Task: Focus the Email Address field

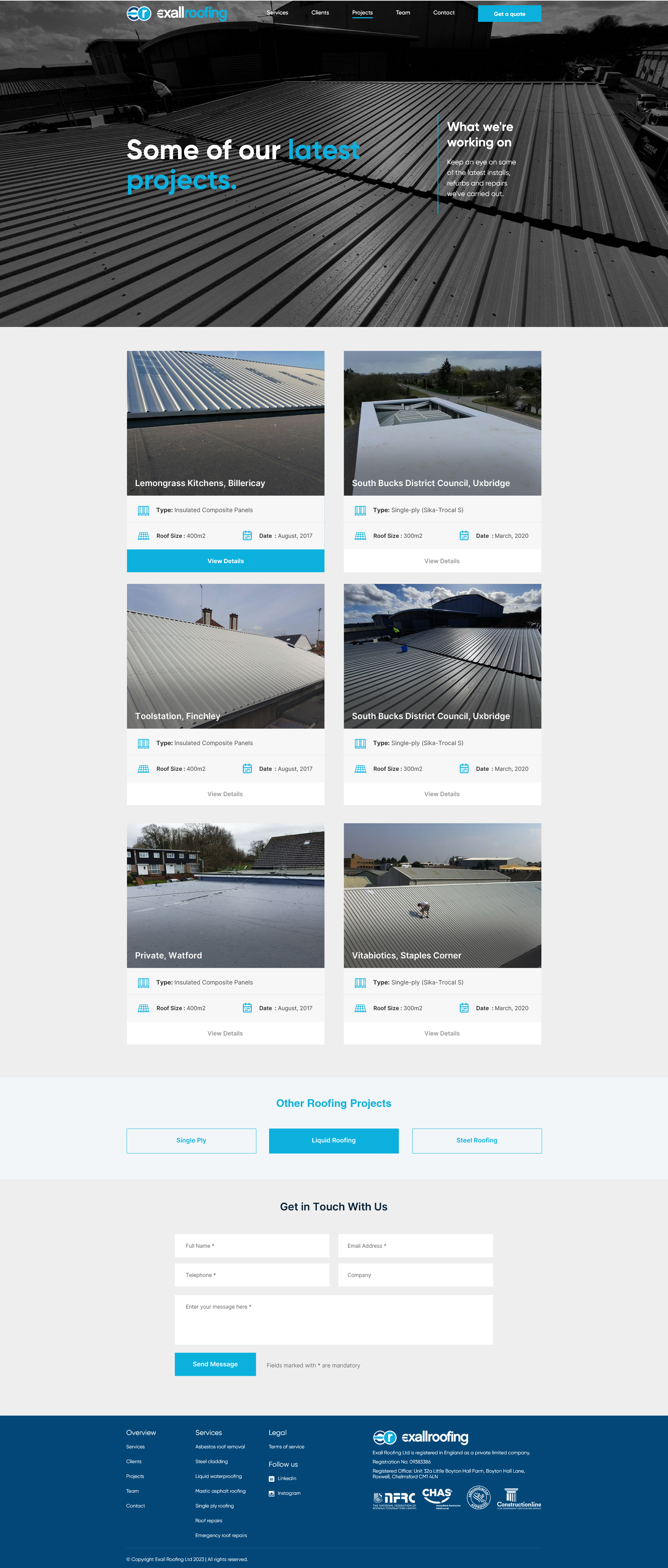Action: pos(415,1245)
